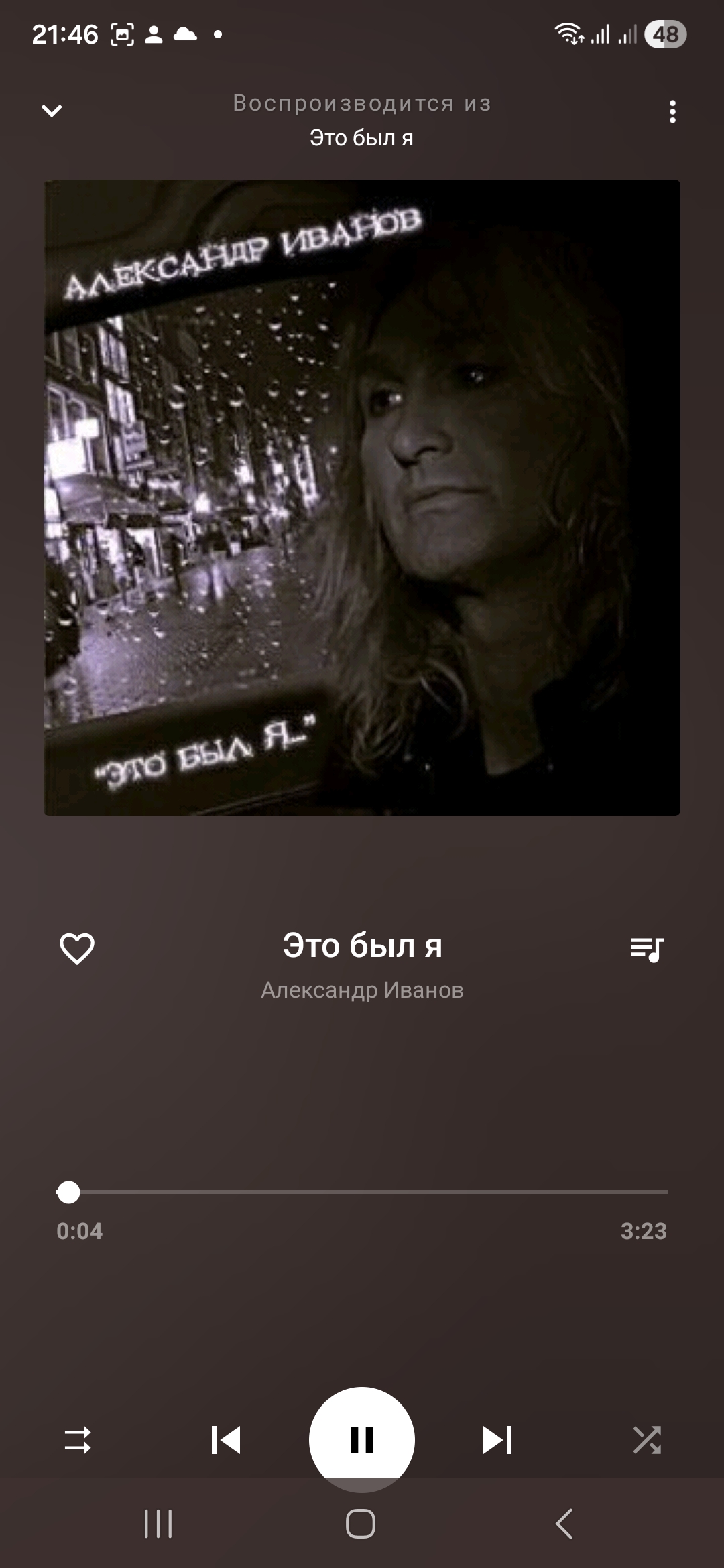Tap the playback progress bar
The height and width of the screenshot is (1568, 724).
tap(362, 1192)
